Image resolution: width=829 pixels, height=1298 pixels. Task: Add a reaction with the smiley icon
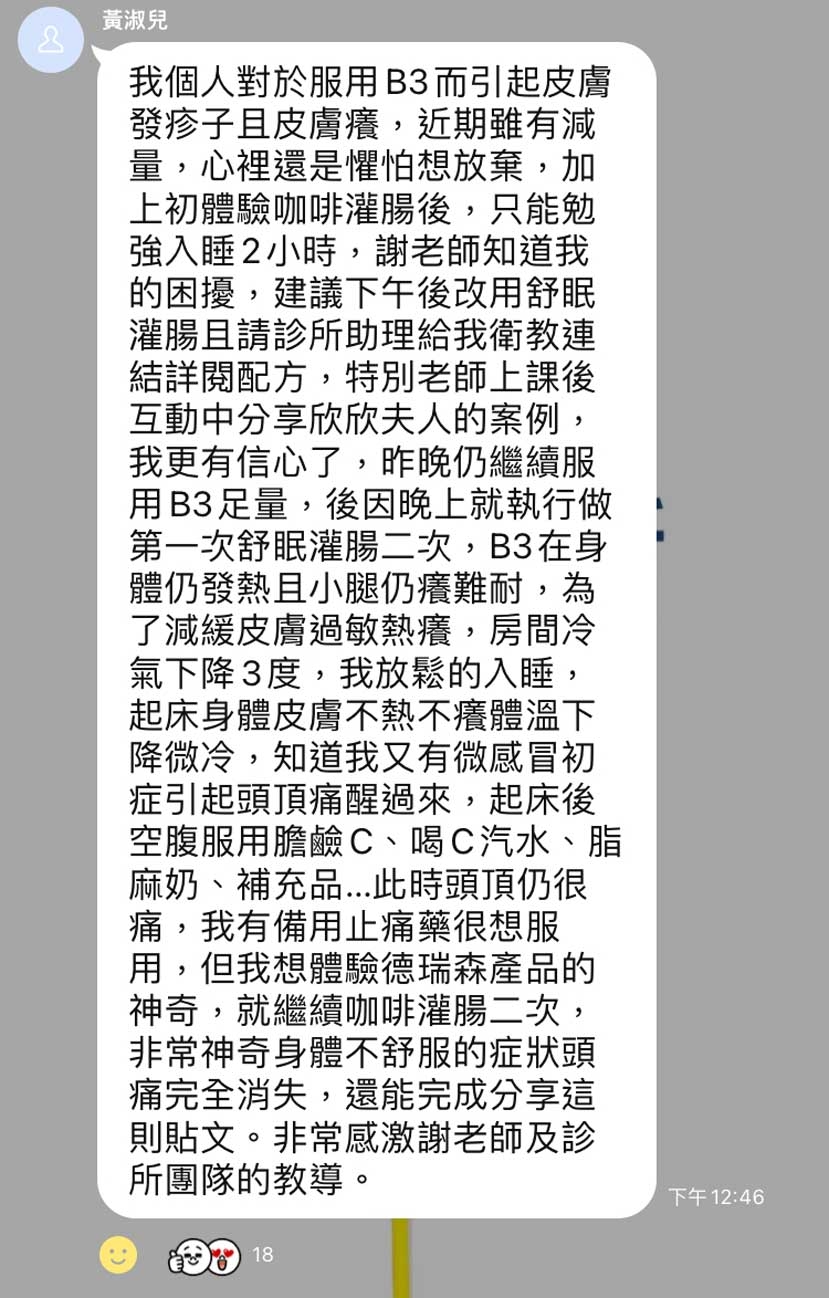tap(118, 1254)
